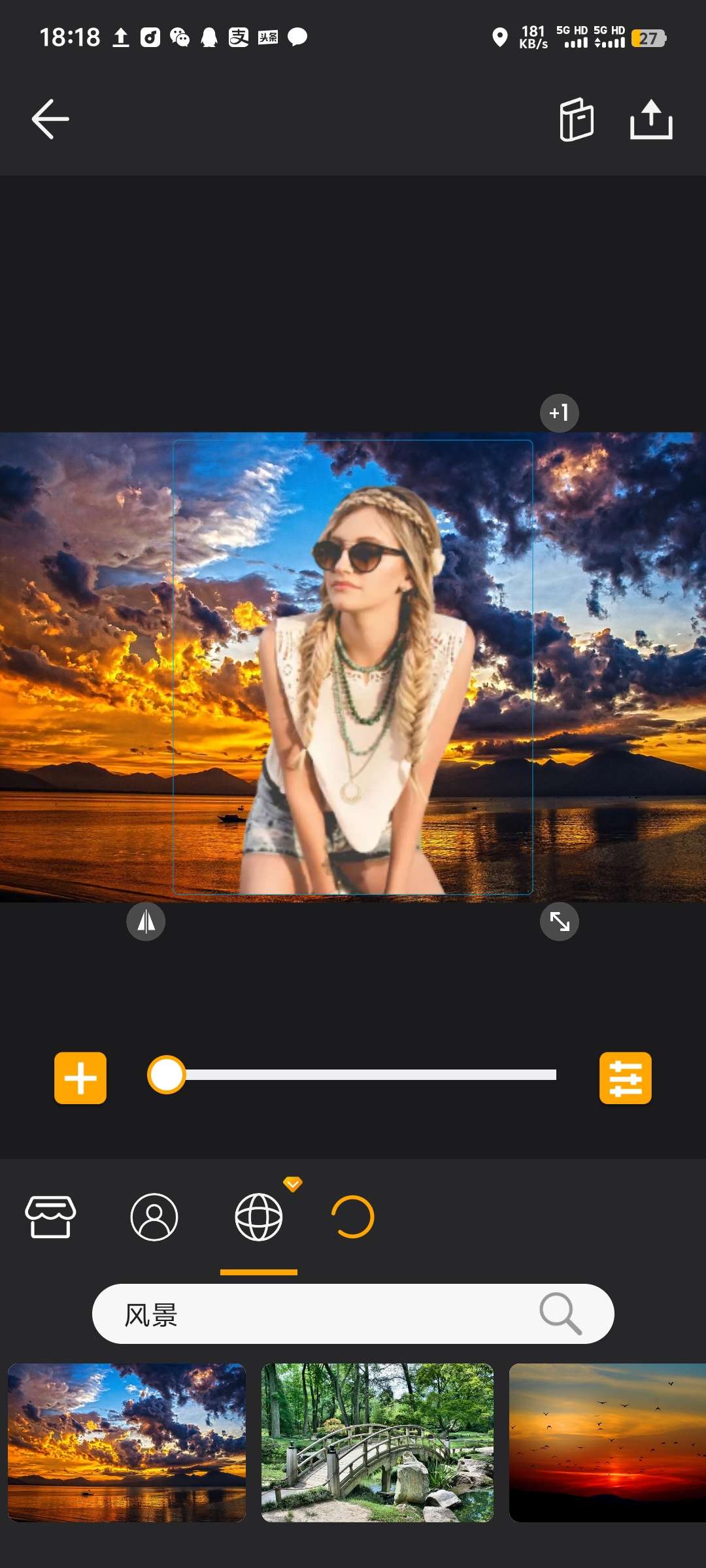Open the orange adjustment sliders button
Viewport: 706px width, 1568px height.
pos(626,1078)
